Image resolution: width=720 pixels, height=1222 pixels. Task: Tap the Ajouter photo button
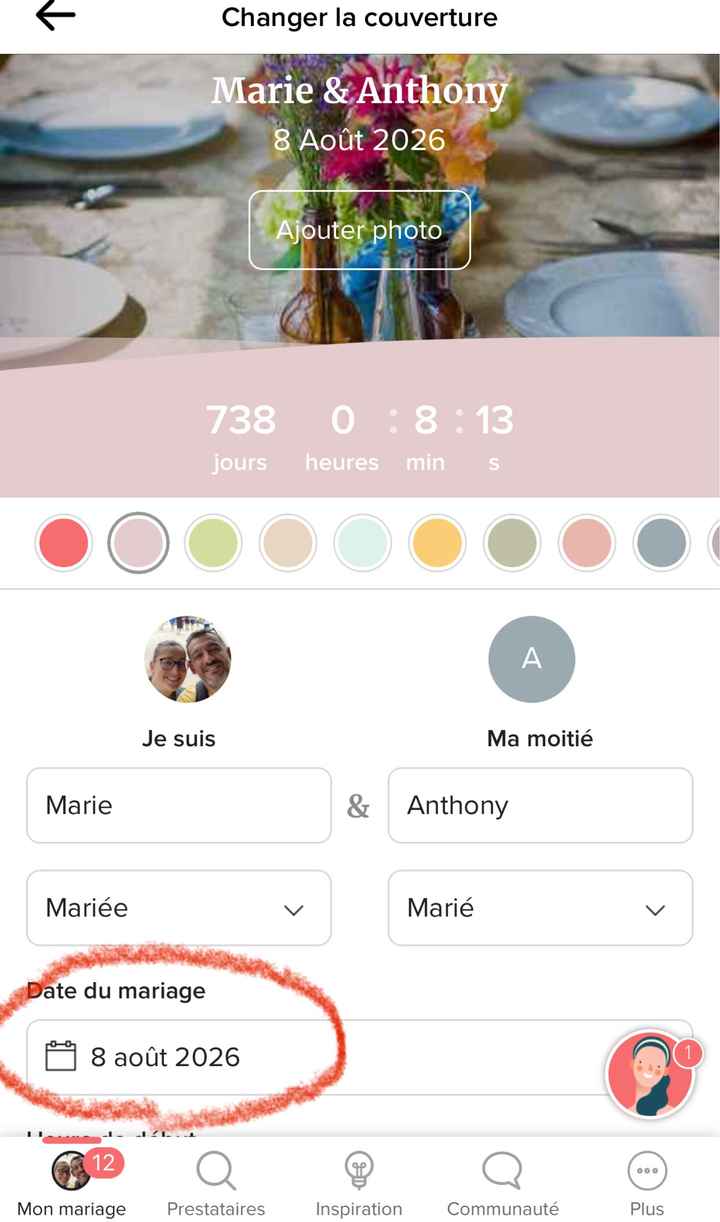359,230
